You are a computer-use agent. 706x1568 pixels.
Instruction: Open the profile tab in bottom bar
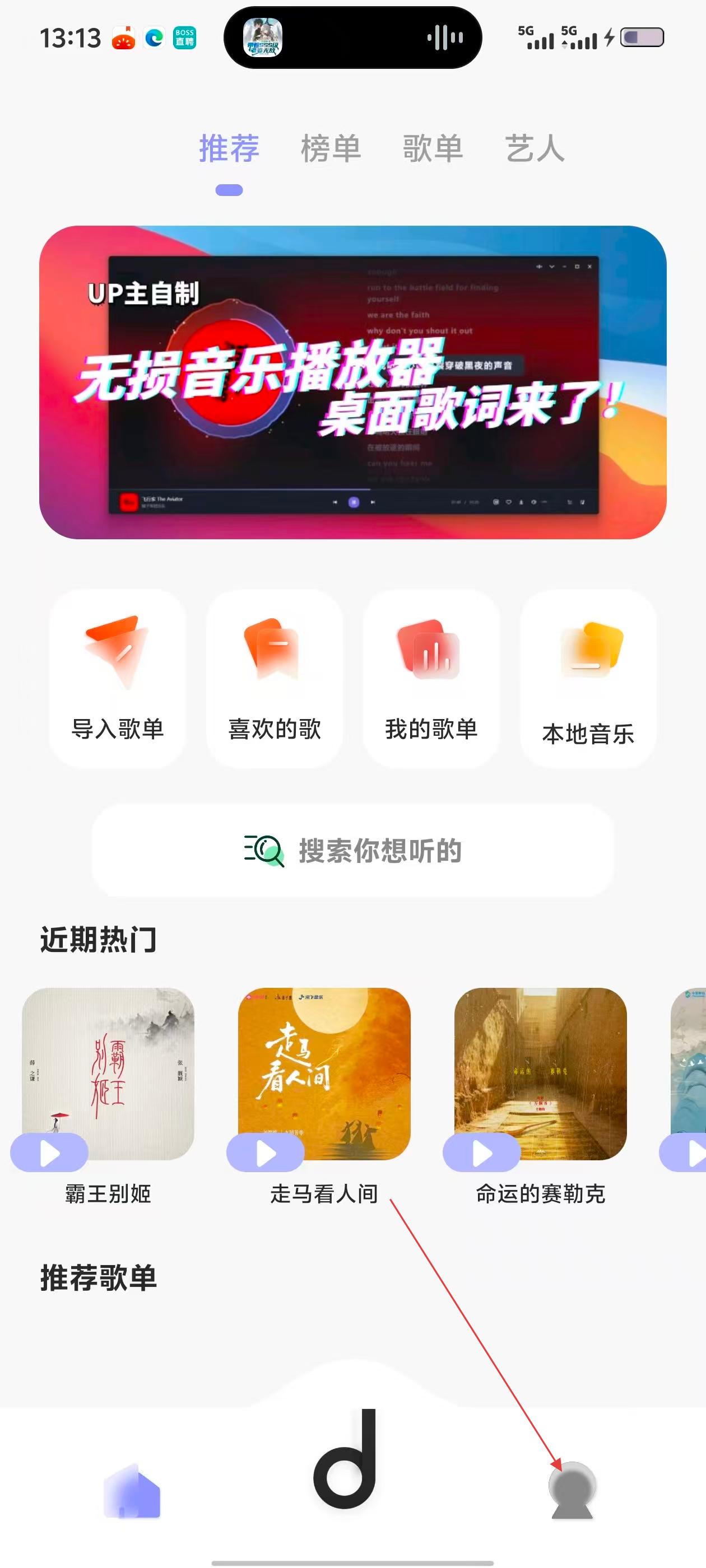pos(572,1490)
